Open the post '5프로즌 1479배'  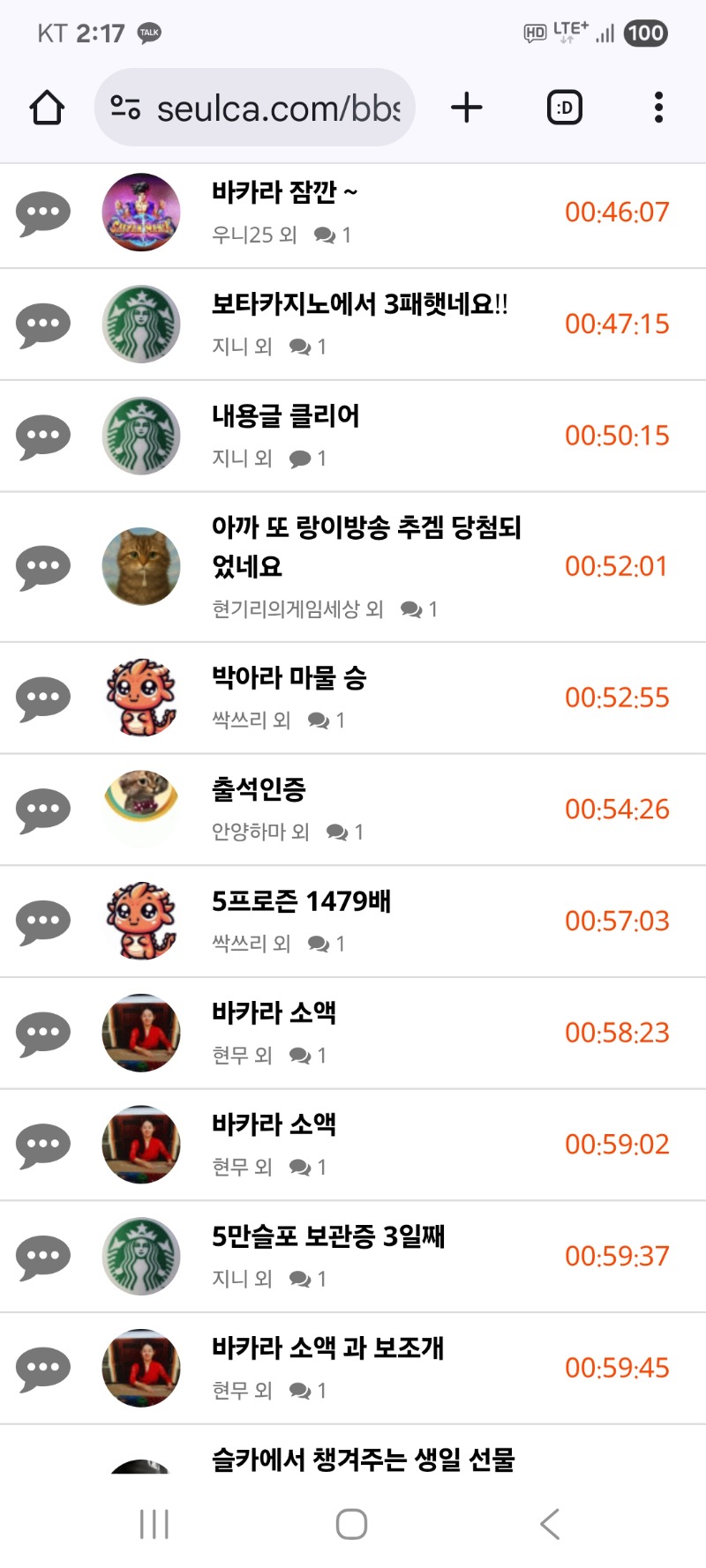click(x=301, y=901)
